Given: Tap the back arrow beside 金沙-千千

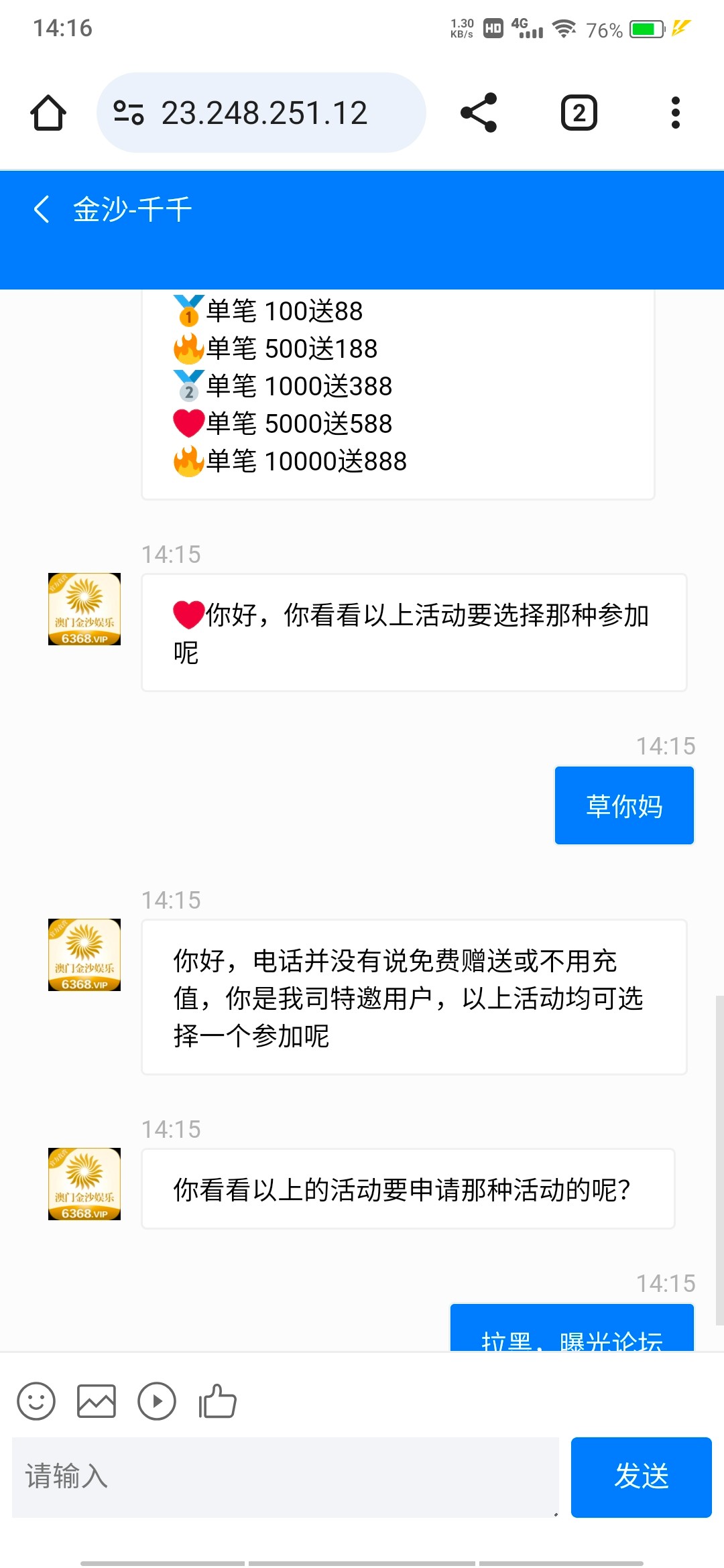Looking at the screenshot, I should coord(42,208).
